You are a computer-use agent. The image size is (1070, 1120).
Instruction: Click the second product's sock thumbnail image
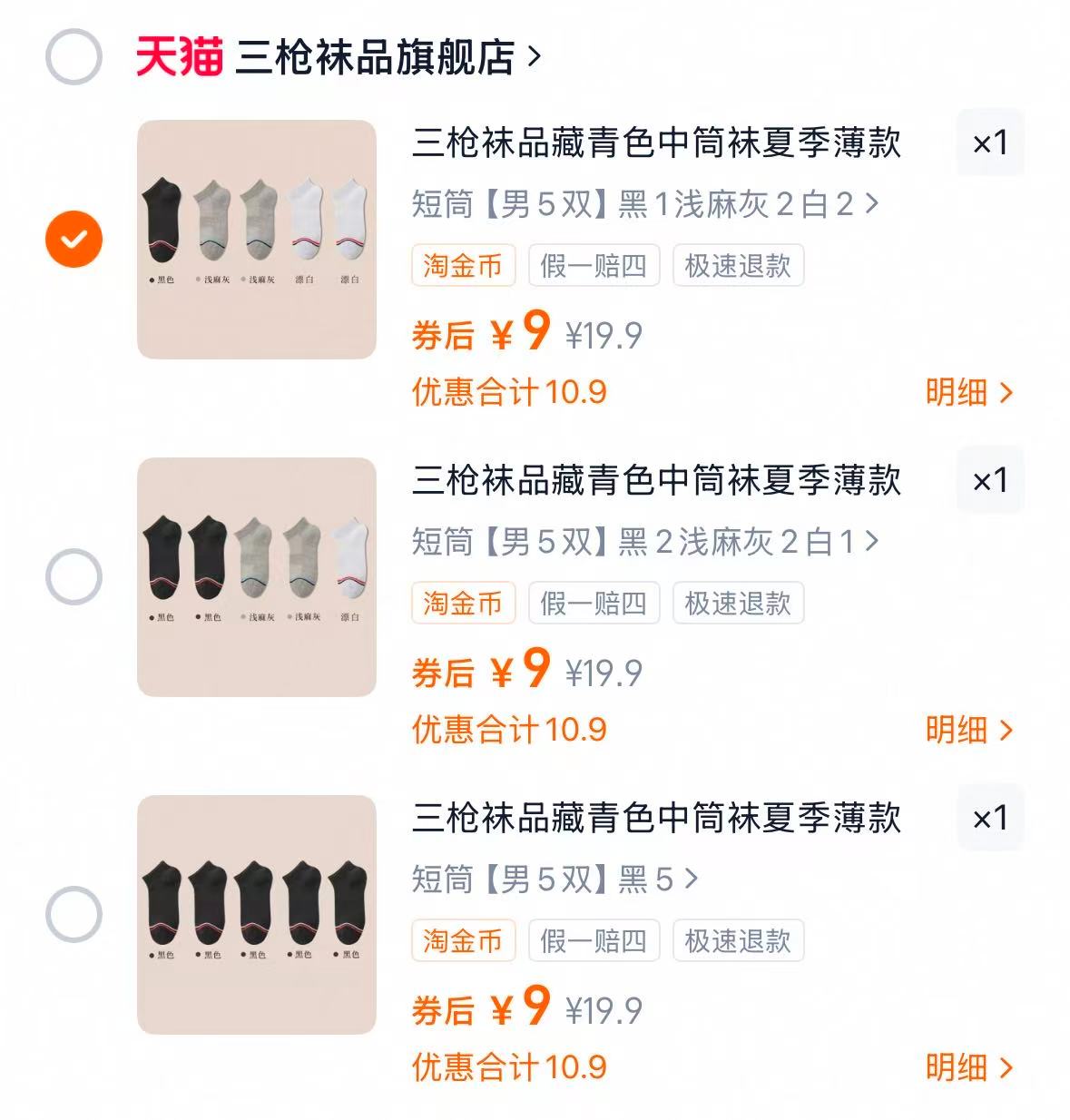click(257, 575)
